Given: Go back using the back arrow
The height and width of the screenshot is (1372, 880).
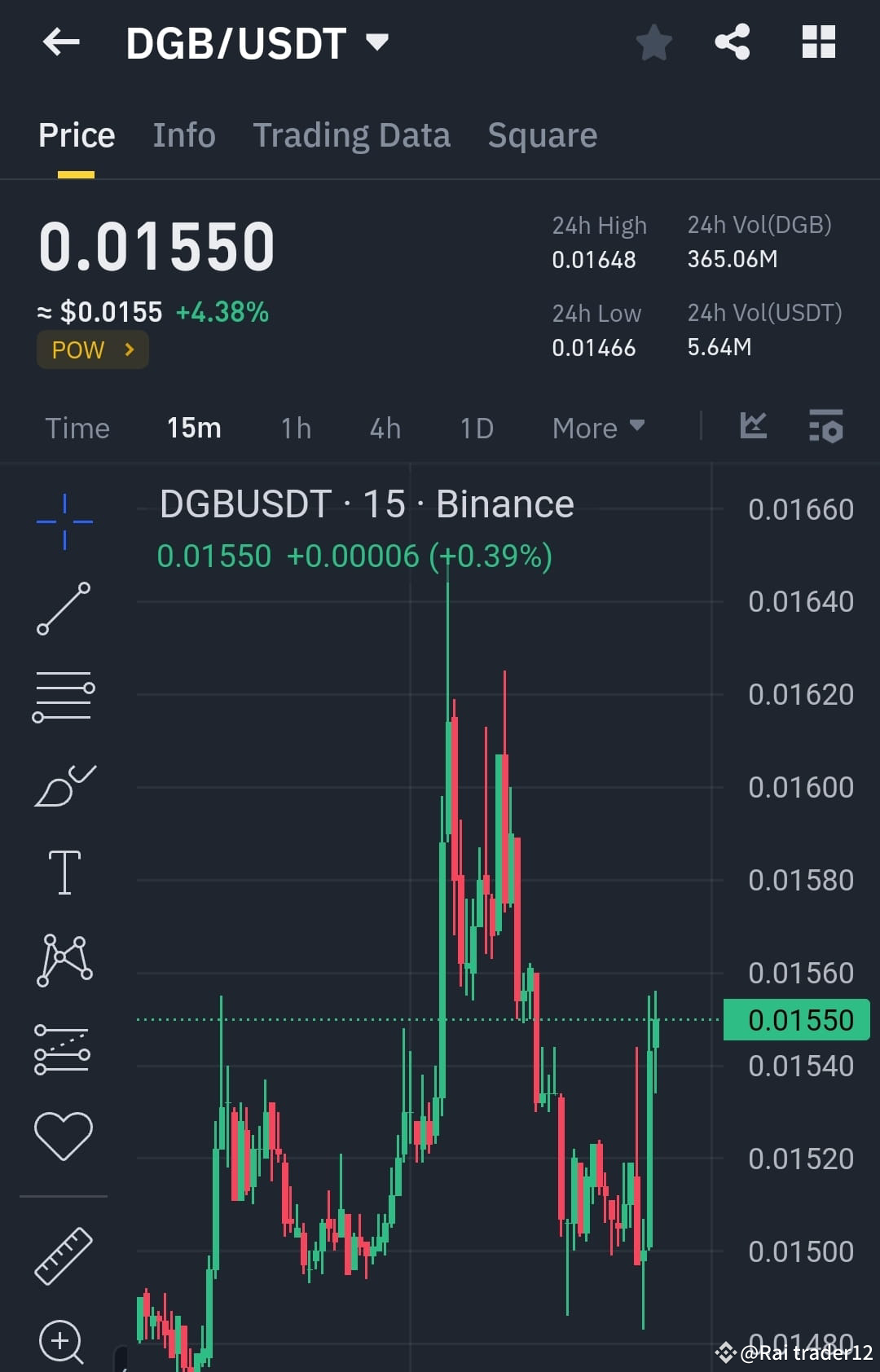Looking at the screenshot, I should tap(61, 42).
